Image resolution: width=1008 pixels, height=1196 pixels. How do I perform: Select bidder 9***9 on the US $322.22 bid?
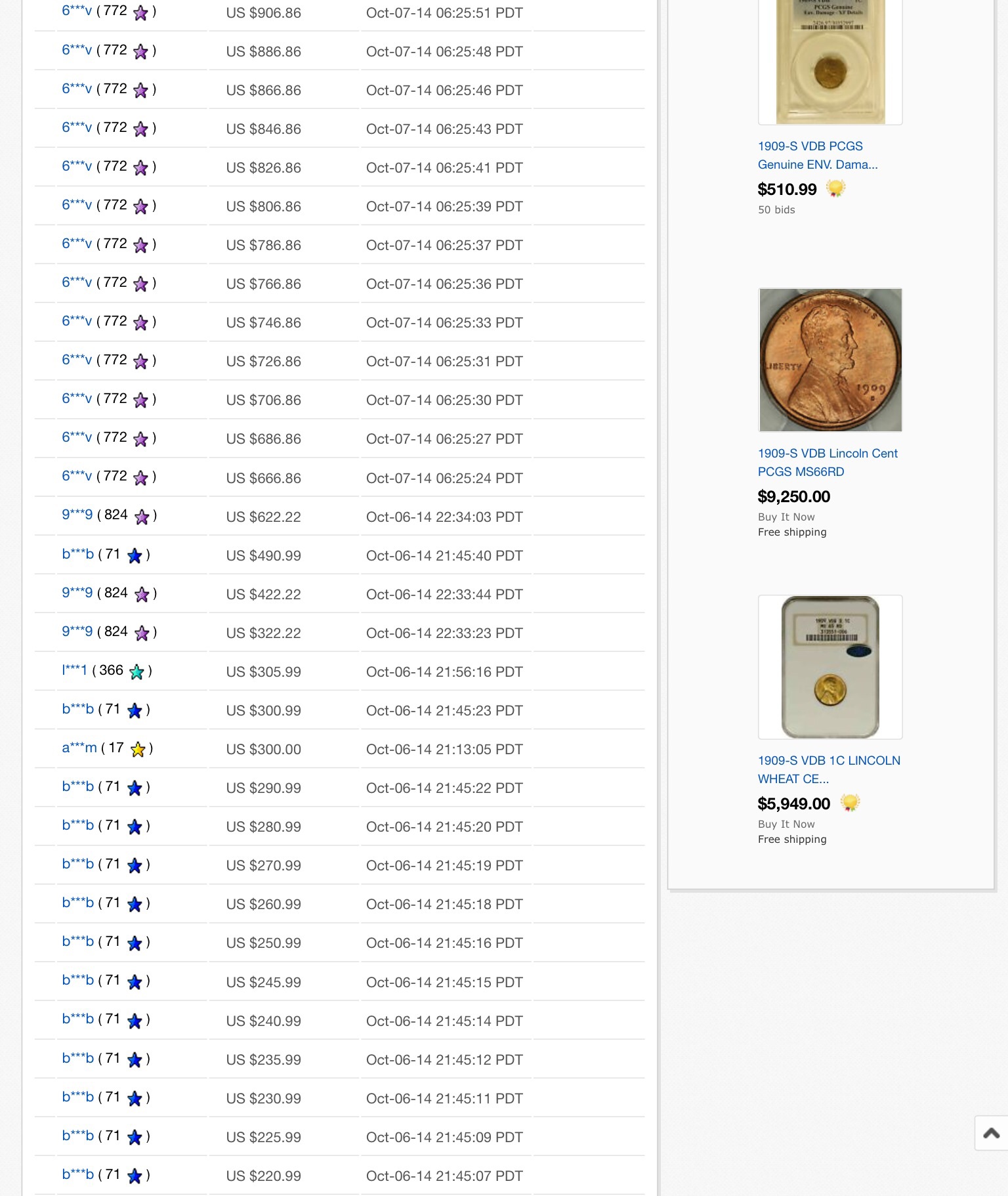tap(77, 631)
